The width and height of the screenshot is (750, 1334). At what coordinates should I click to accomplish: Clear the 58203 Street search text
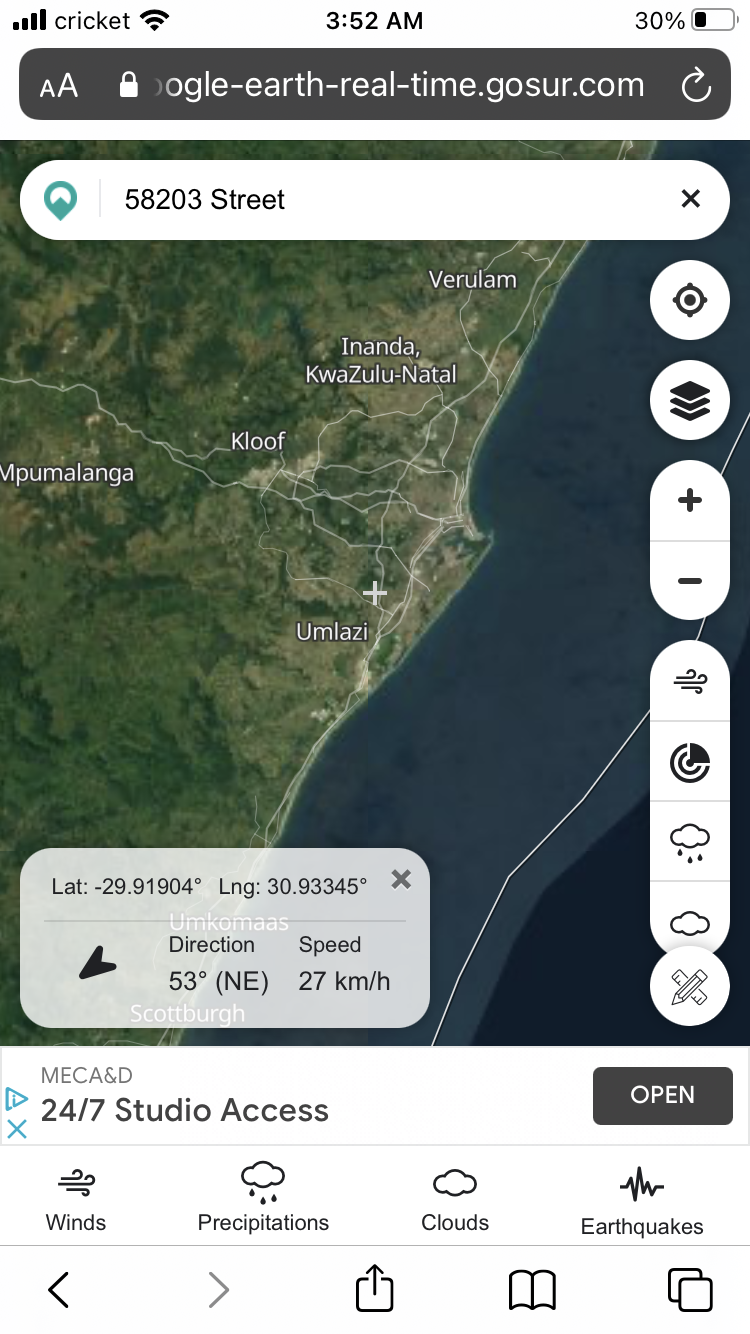tap(690, 199)
